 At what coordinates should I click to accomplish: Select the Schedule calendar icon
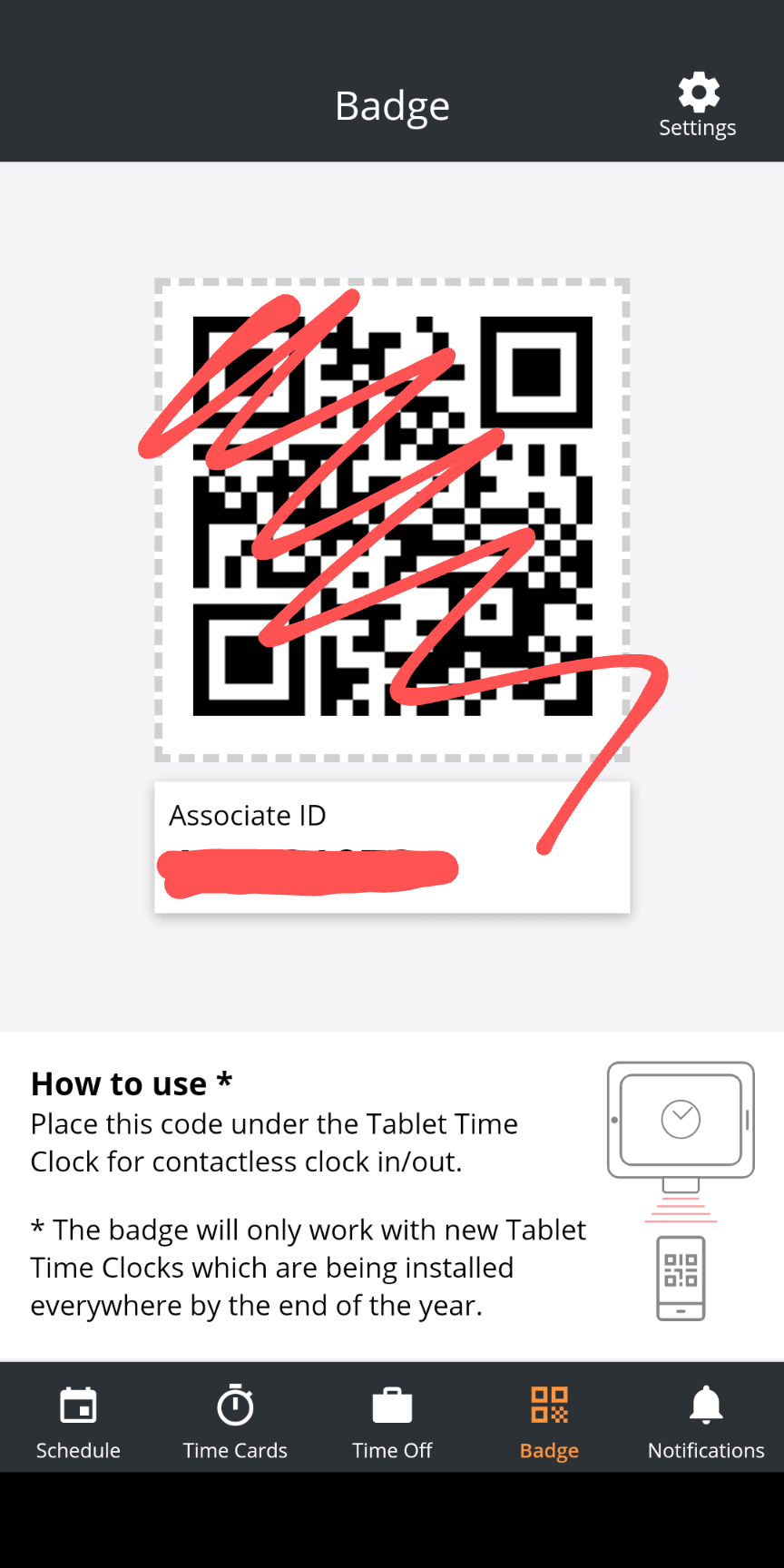tap(78, 1405)
